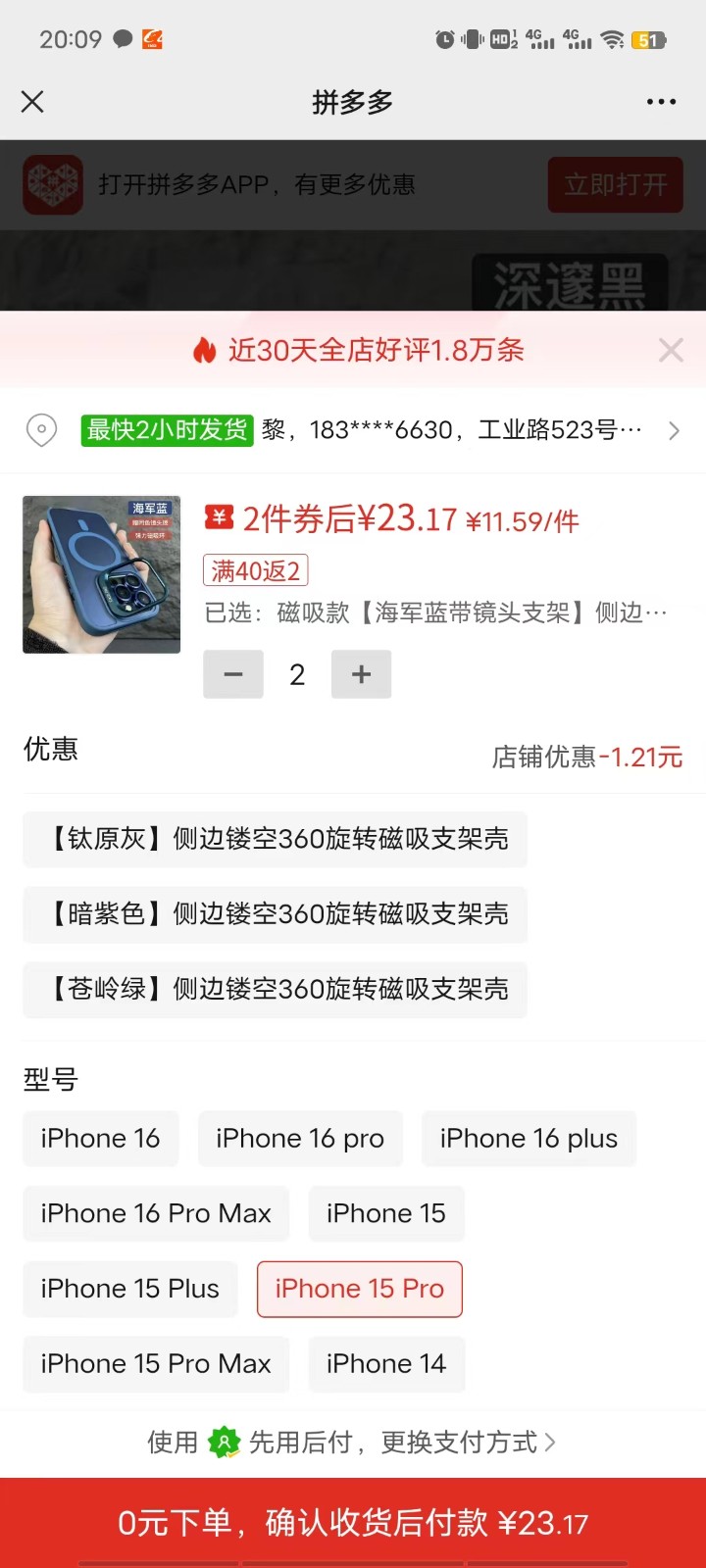Close the Pinduoduo web page
The height and width of the screenshot is (1568, 706).
pyautogui.click(x=32, y=102)
